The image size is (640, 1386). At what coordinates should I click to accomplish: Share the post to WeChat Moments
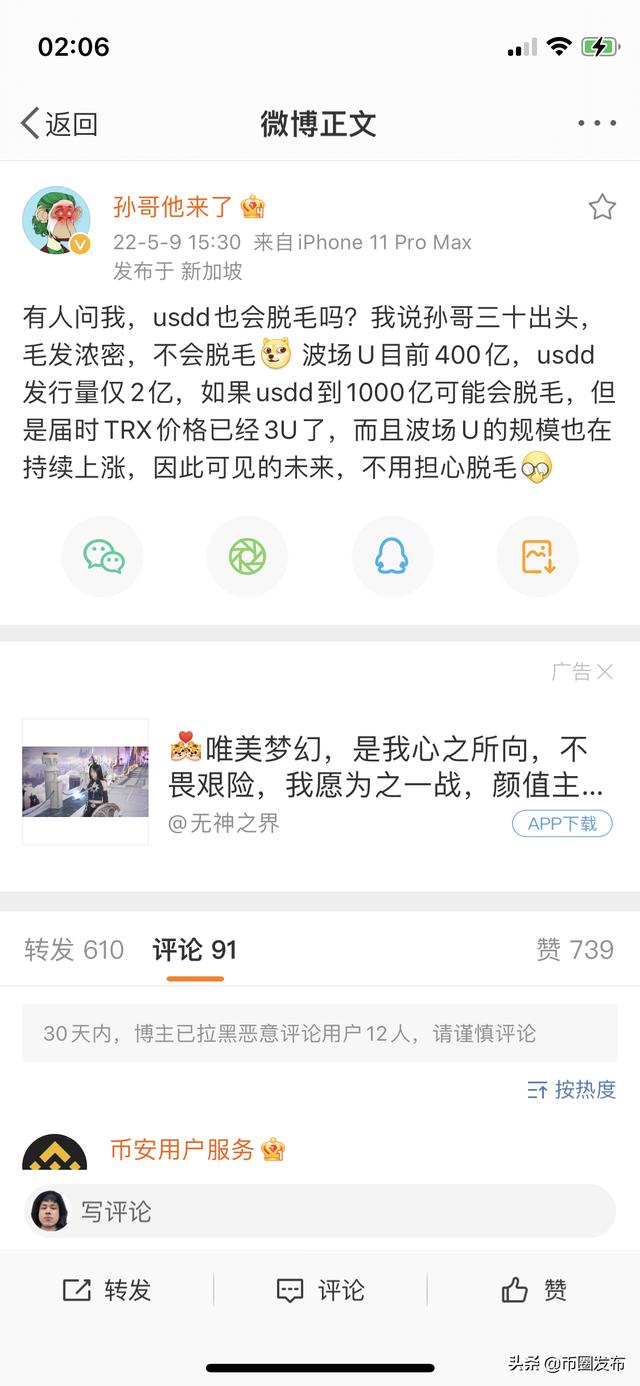pos(247,557)
